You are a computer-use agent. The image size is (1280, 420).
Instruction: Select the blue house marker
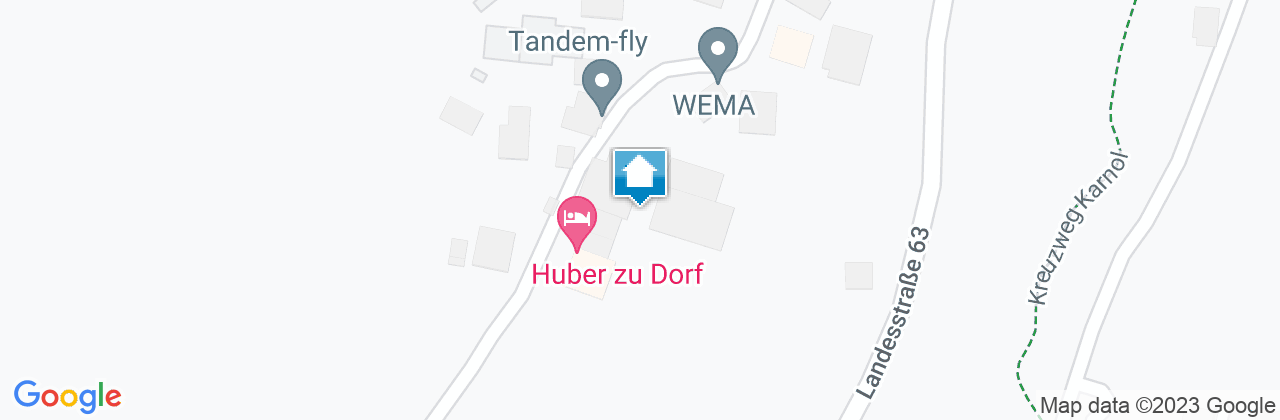640,177
